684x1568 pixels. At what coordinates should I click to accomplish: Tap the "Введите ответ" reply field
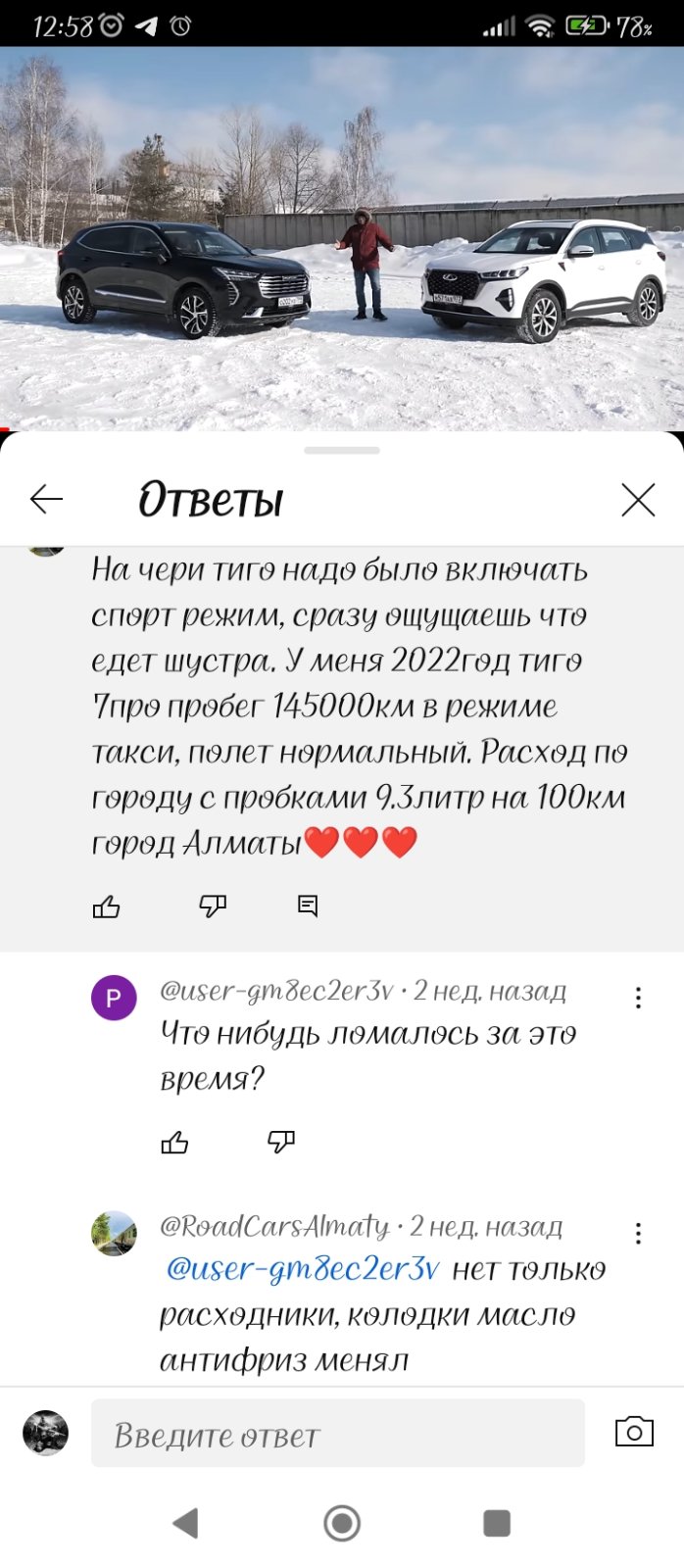(x=338, y=1433)
